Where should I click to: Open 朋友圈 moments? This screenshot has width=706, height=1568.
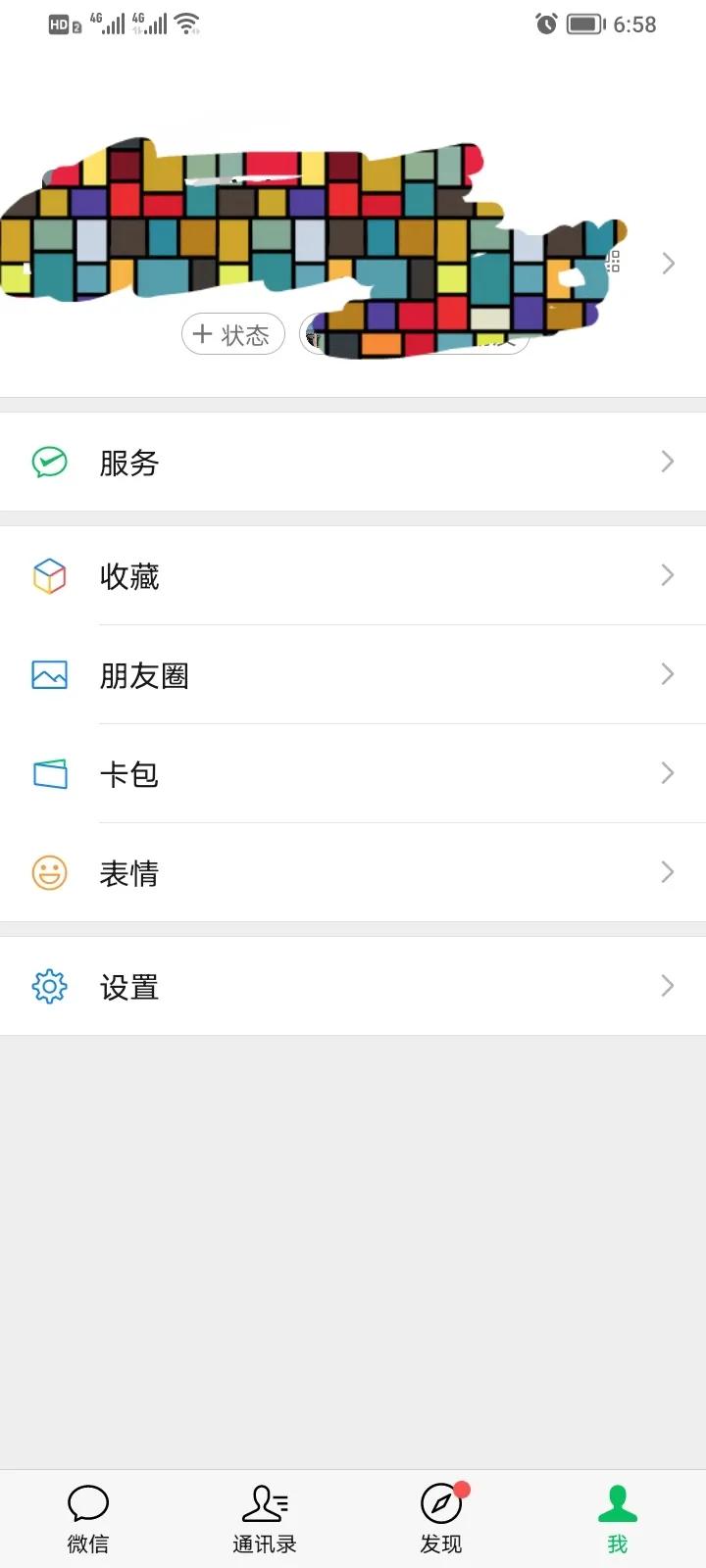(x=353, y=674)
